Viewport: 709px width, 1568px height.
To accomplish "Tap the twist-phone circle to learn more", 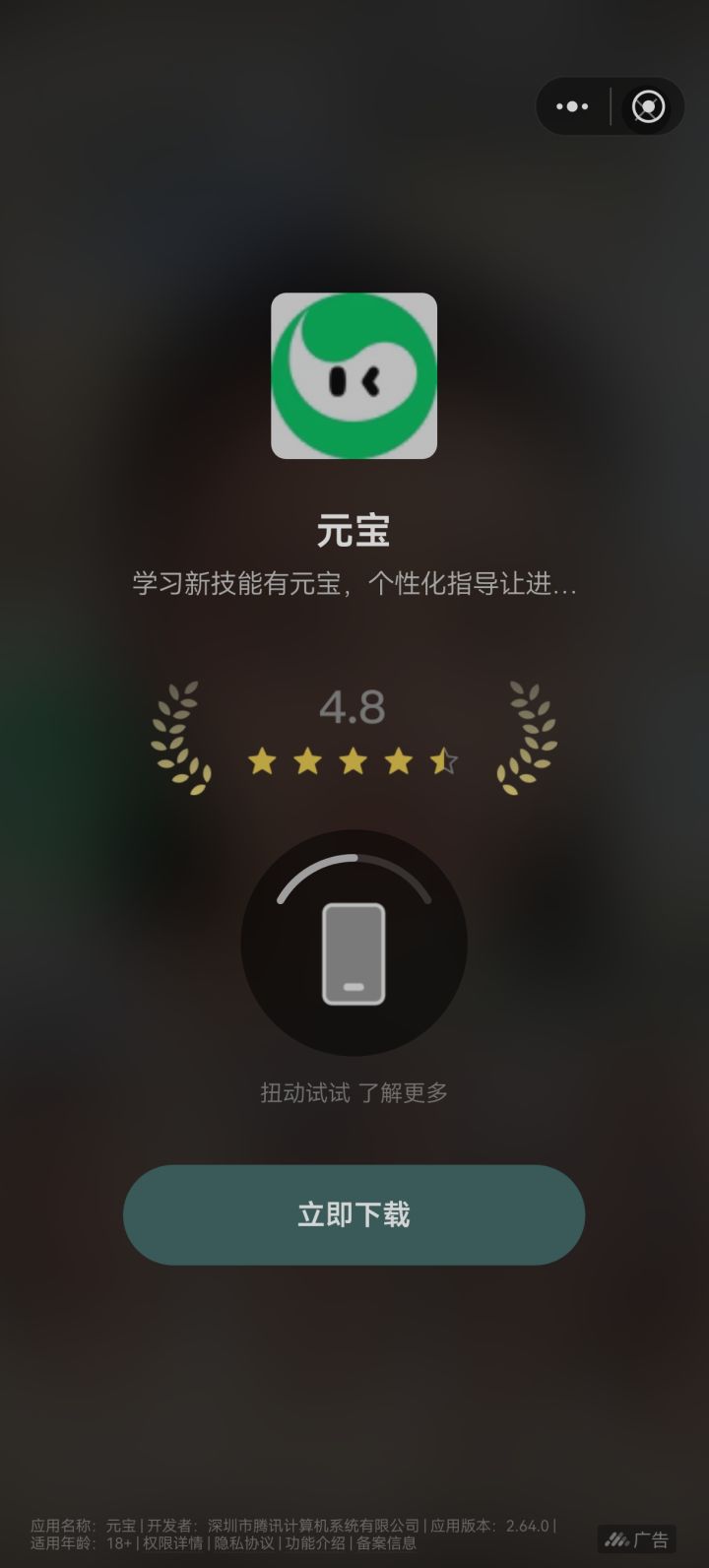I will click(x=354, y=943).
